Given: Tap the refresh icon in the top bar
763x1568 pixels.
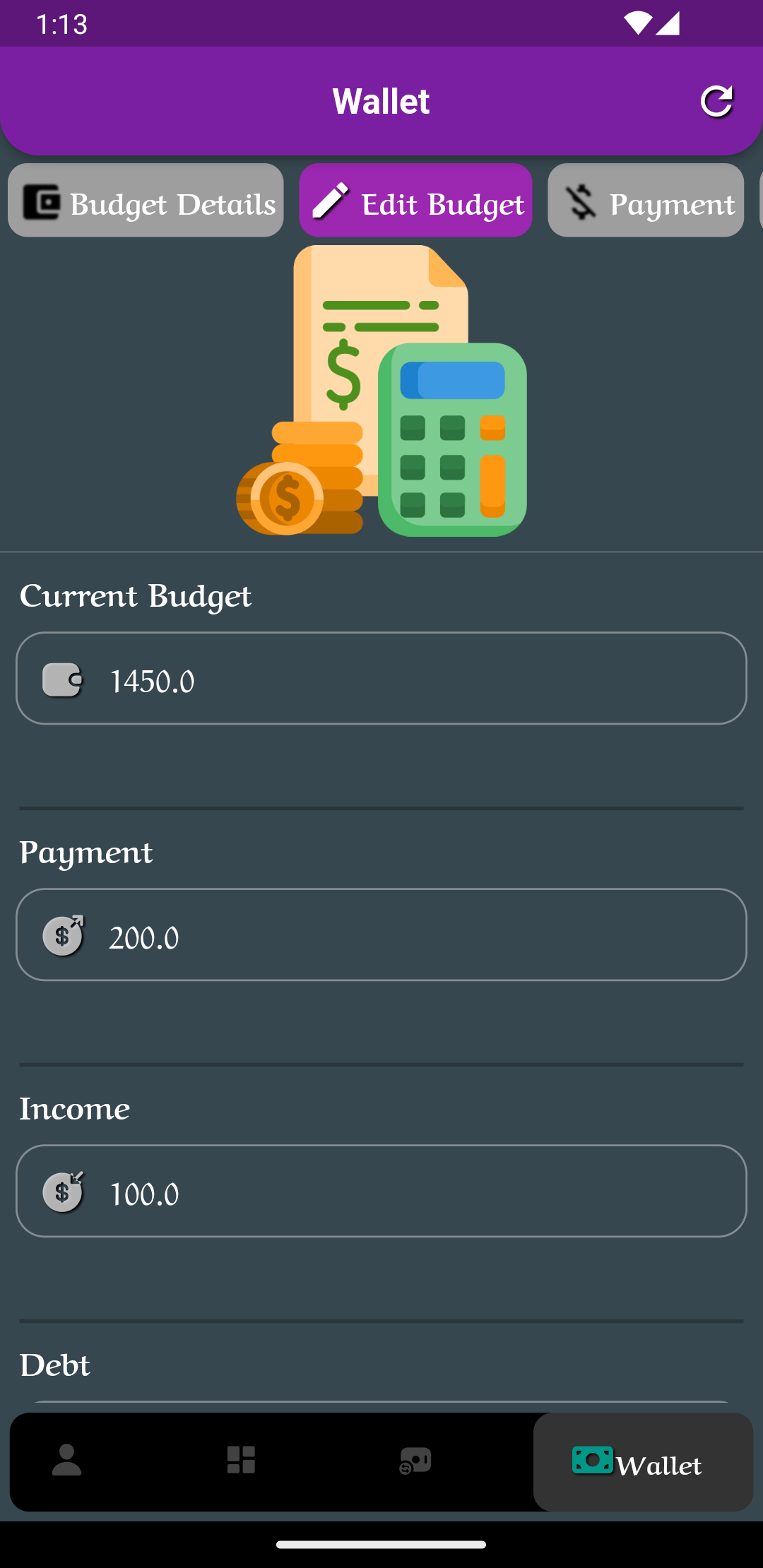Looking at the screenshot, I should point(716,100).
